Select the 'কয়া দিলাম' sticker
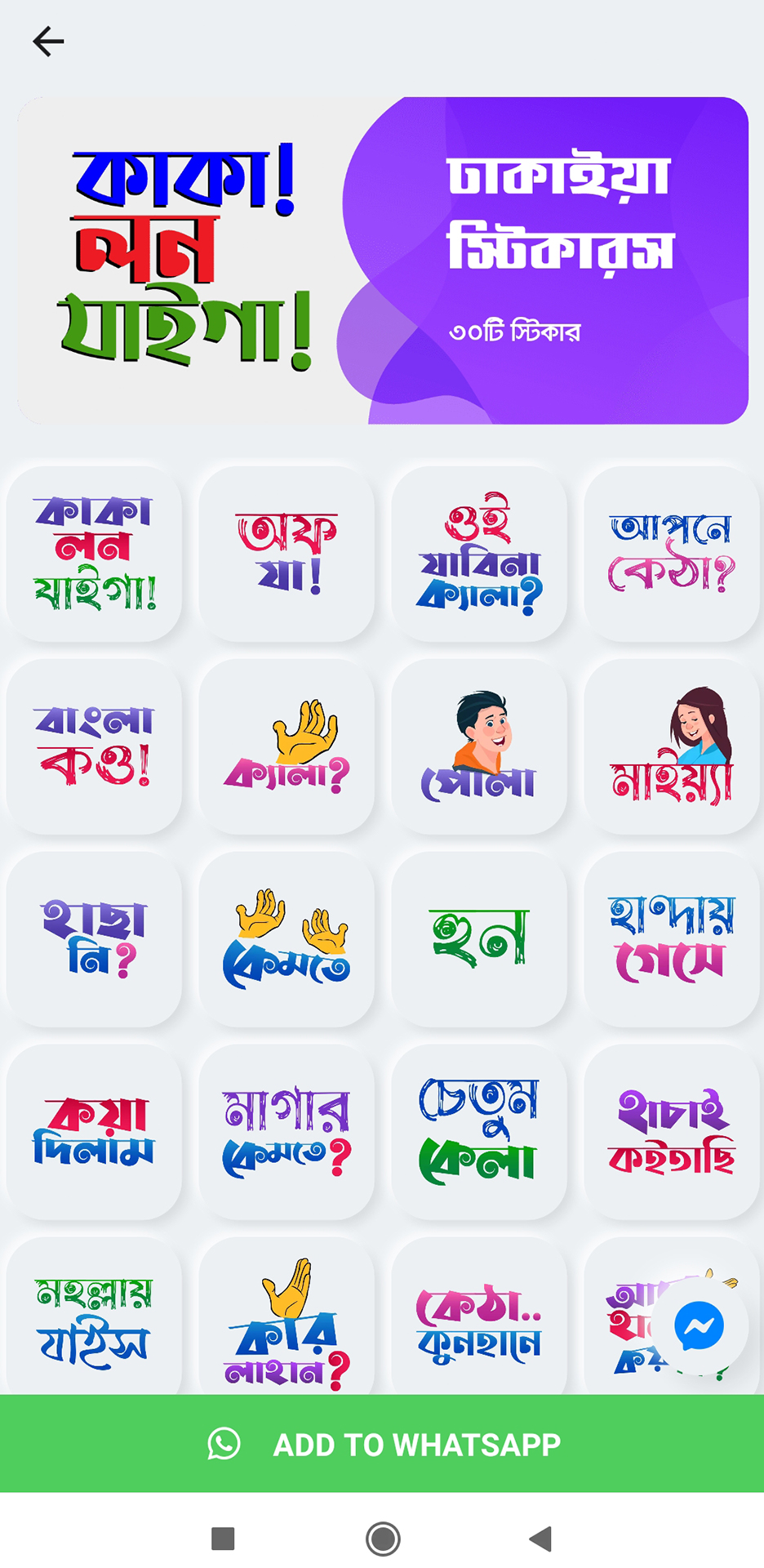The image size is (764, 1568). [x=94, y=1132]
